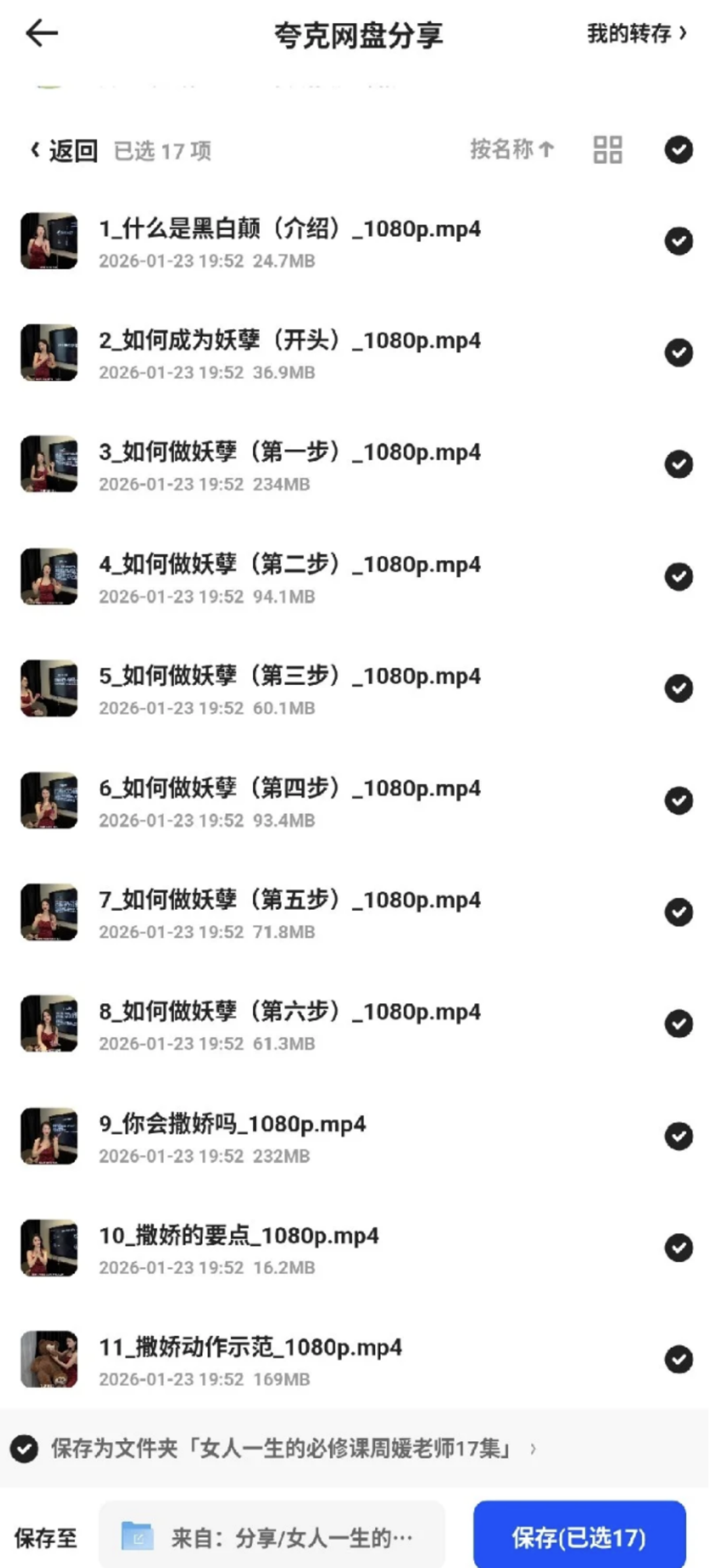Viewport: 709px width, 1568px height.
Task: Open 10_撒娇的要点 video
Action: point(239,1236)
